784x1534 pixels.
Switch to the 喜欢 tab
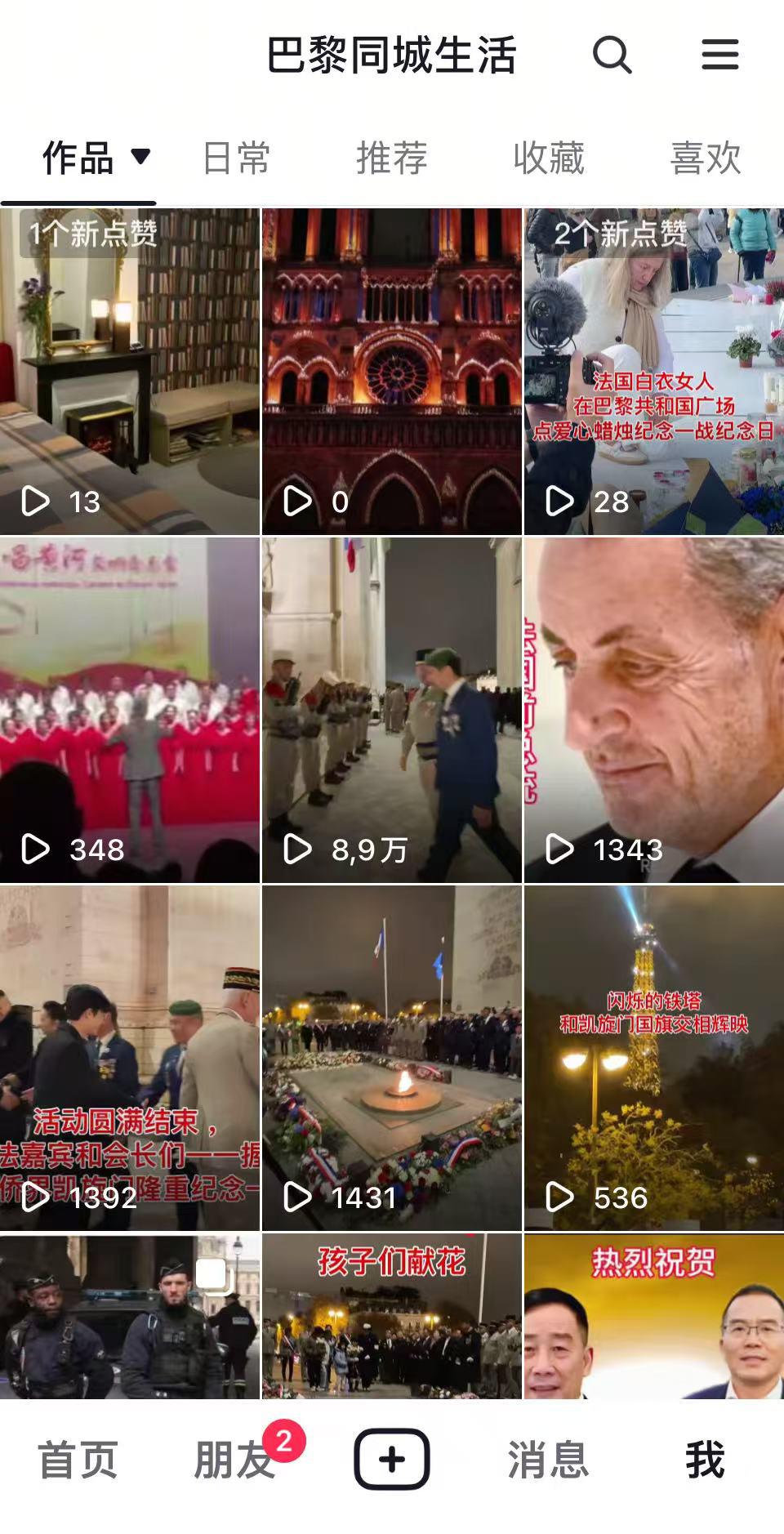(x=706, y=158)
